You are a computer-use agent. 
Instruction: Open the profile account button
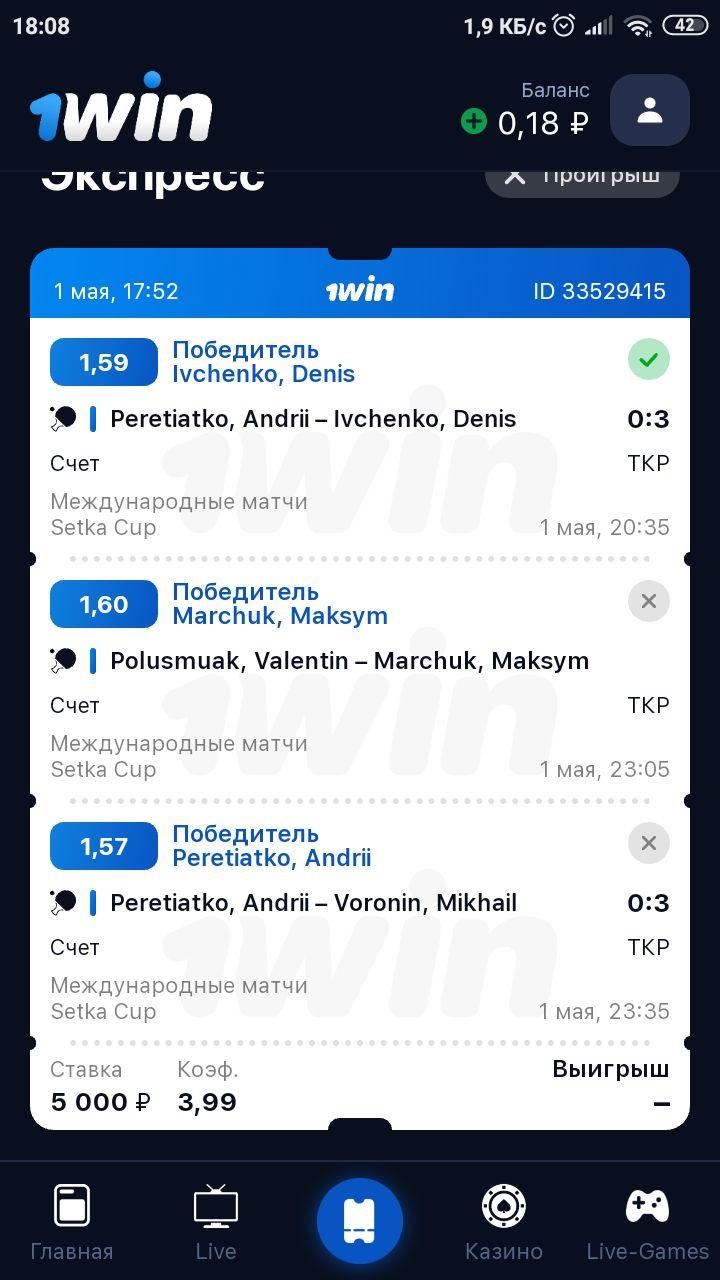(650, 110)
